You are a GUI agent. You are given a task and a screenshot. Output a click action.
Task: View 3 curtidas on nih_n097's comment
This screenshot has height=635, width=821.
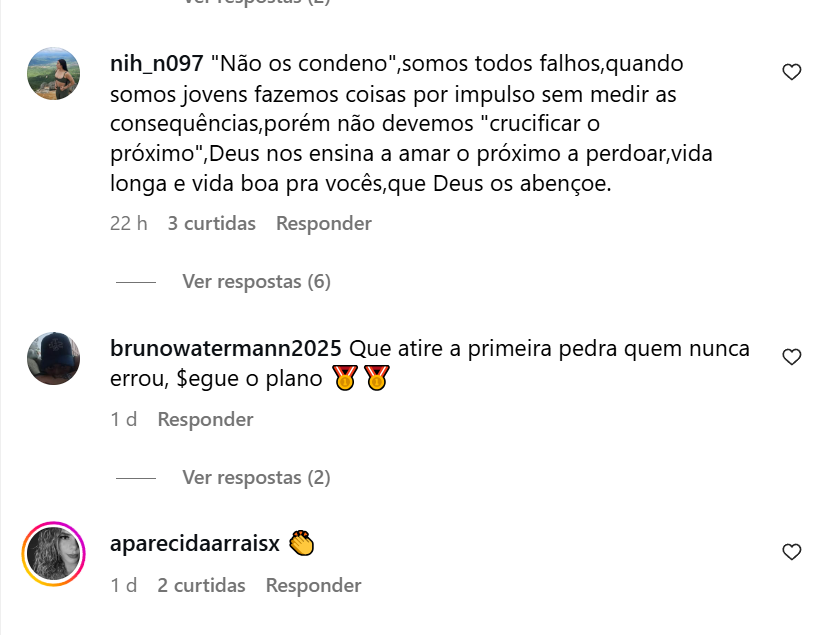click(x=211, y=223)
